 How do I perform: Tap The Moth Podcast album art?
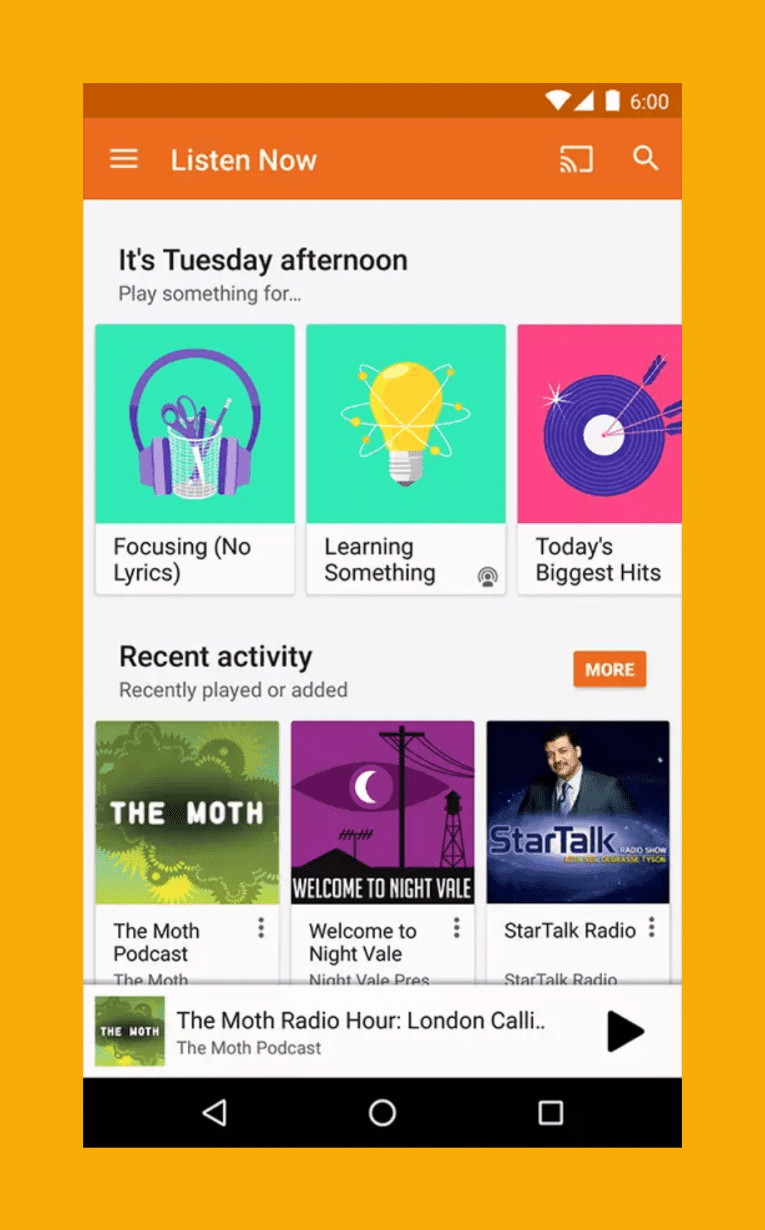(x=187, y=812)
